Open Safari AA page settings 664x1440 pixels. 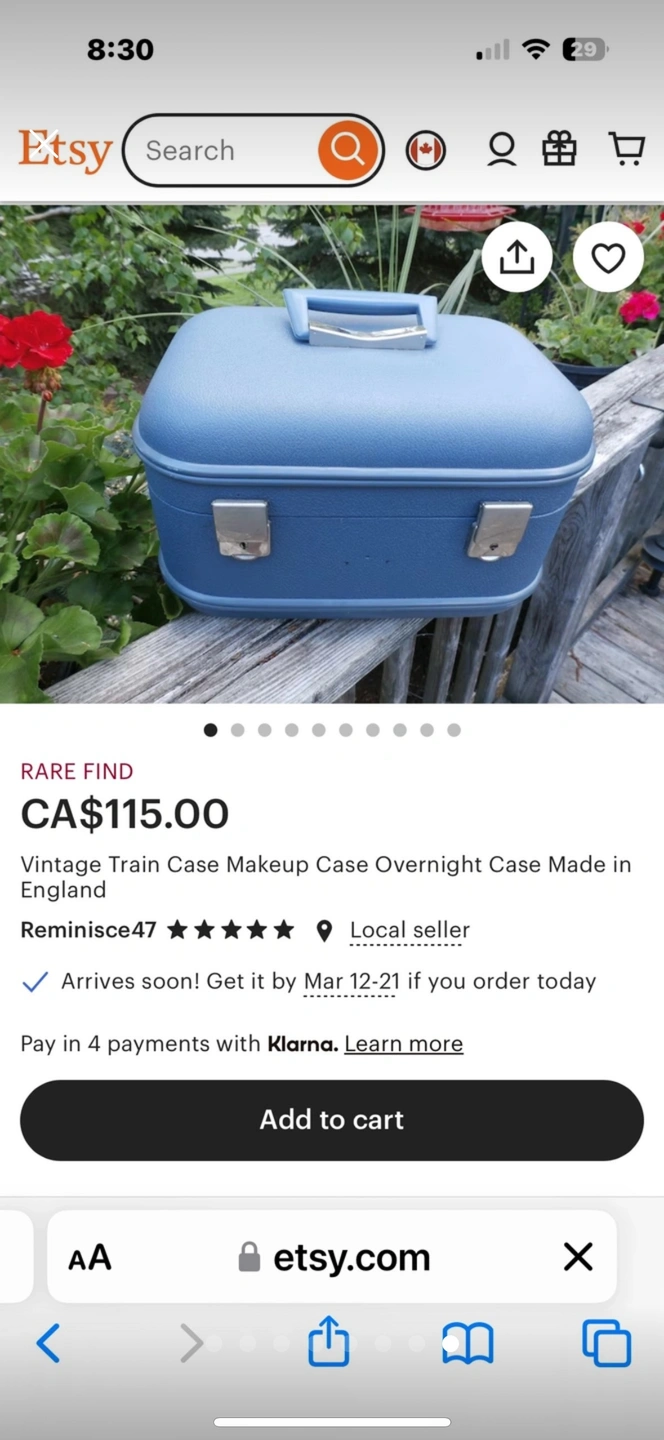pyautogui.click(x=90, y=1257)
